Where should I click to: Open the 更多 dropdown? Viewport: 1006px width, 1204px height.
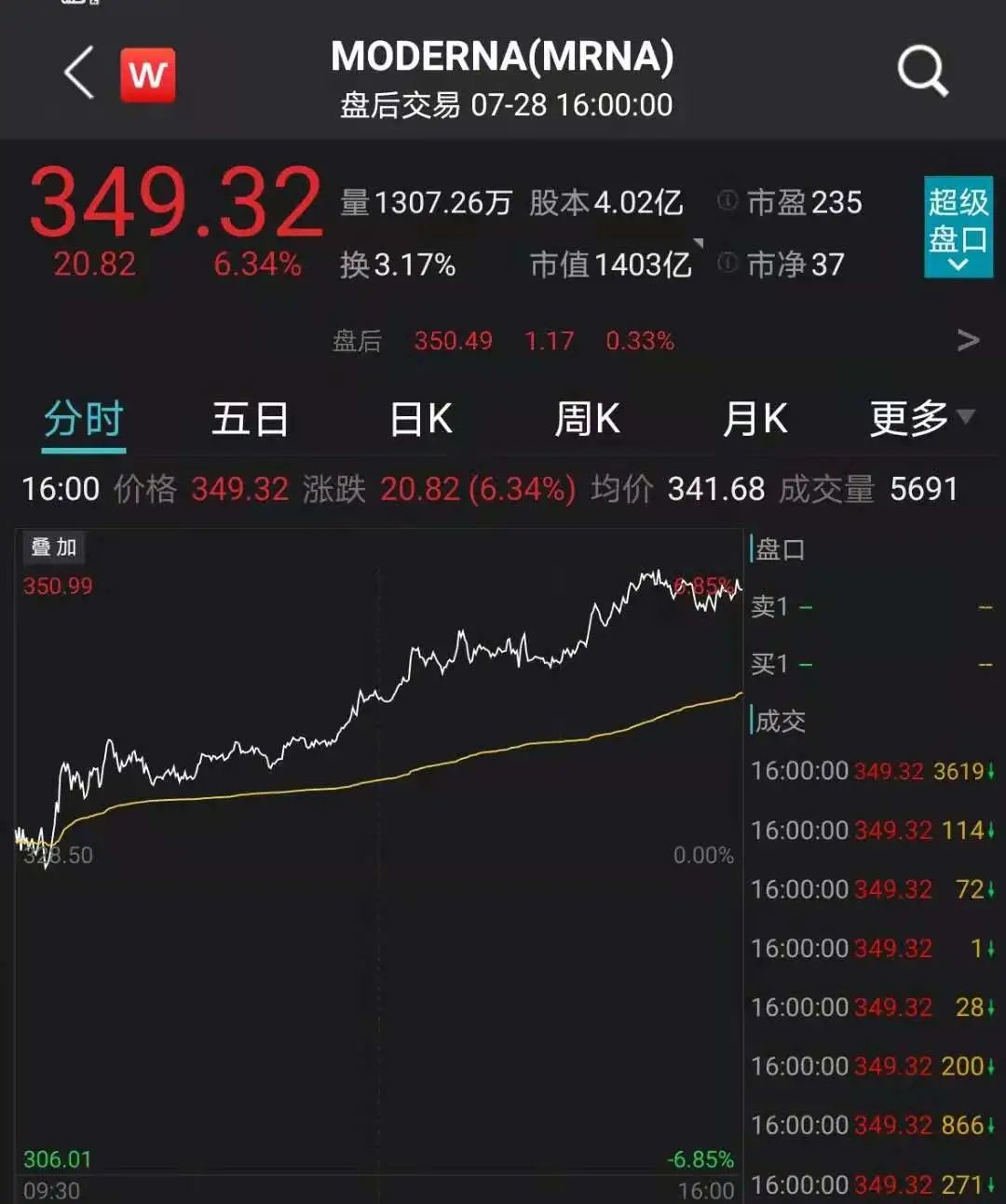click(x=920, y=420)
